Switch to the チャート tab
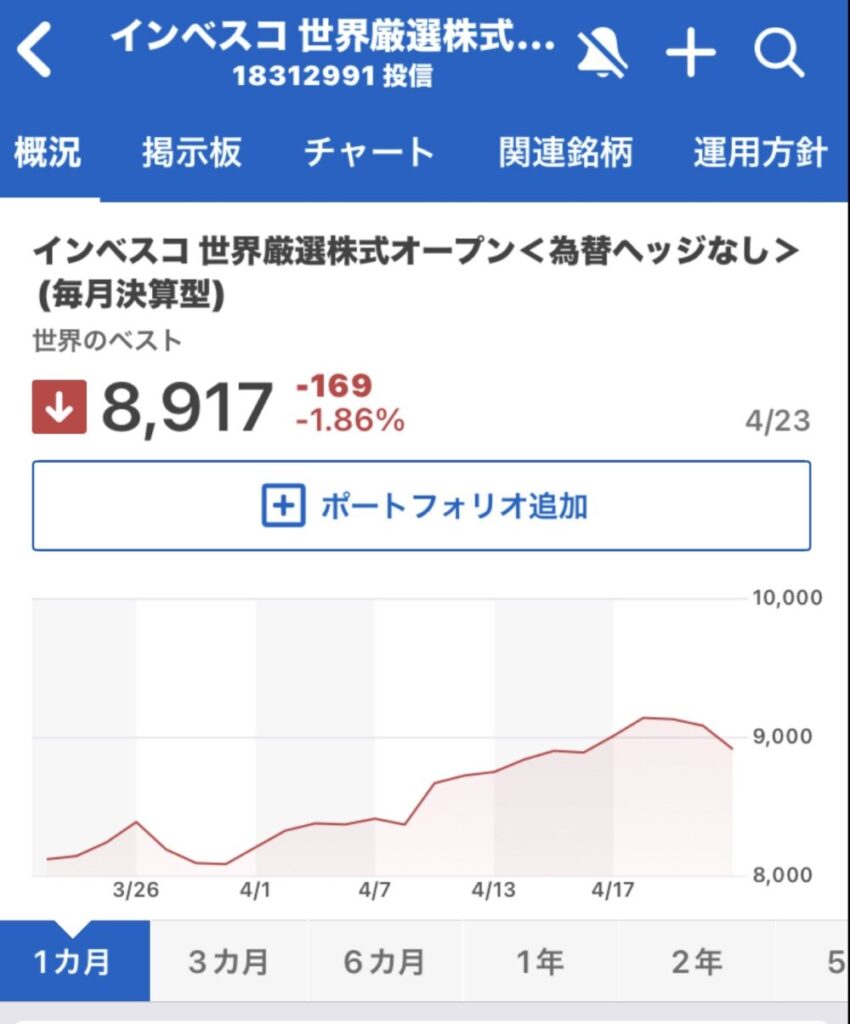This screenshot has width=850, height=1024. point(369,153)
